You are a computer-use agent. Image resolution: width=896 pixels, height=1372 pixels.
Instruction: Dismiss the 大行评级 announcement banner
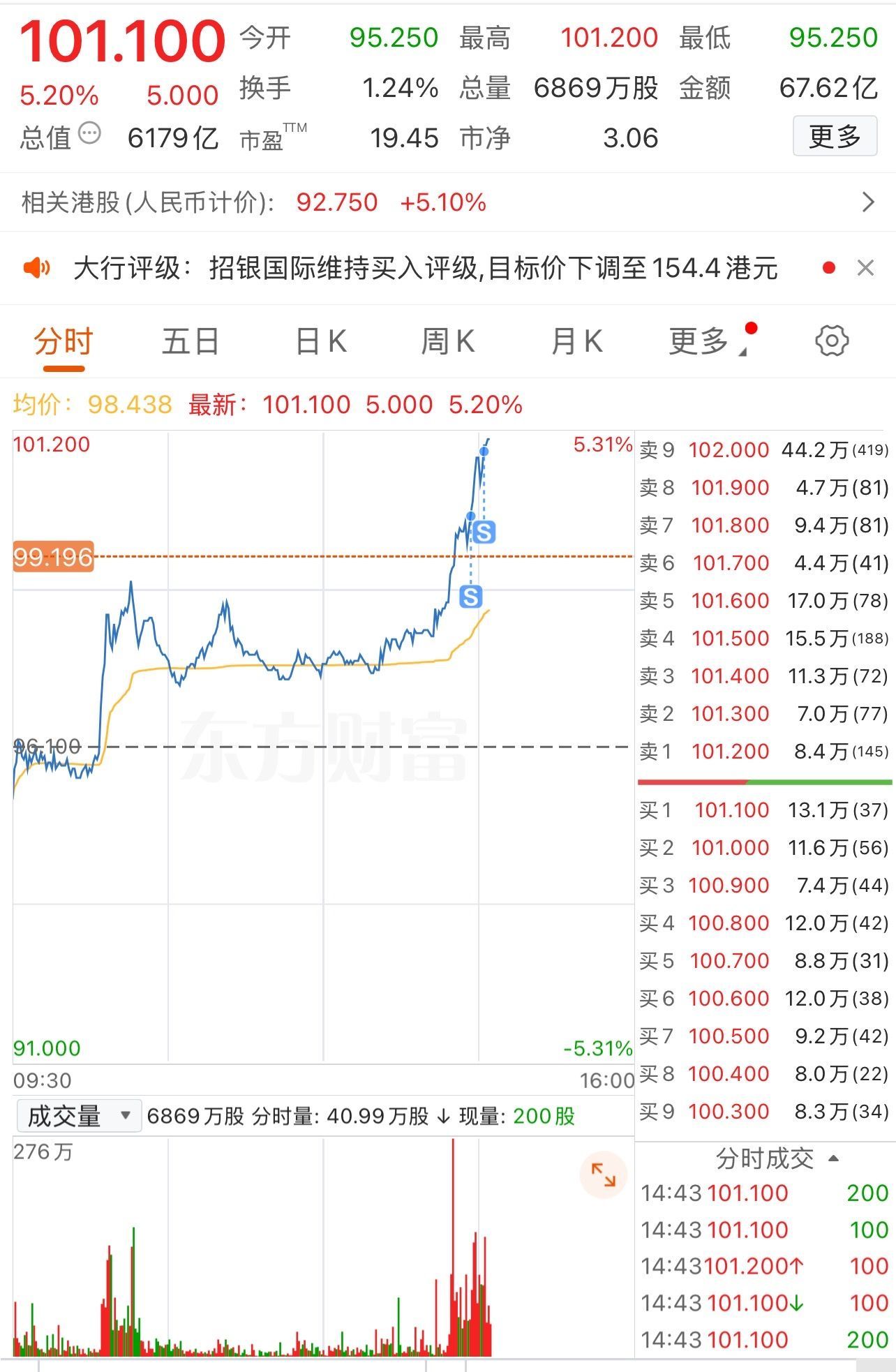pos(865,268)
